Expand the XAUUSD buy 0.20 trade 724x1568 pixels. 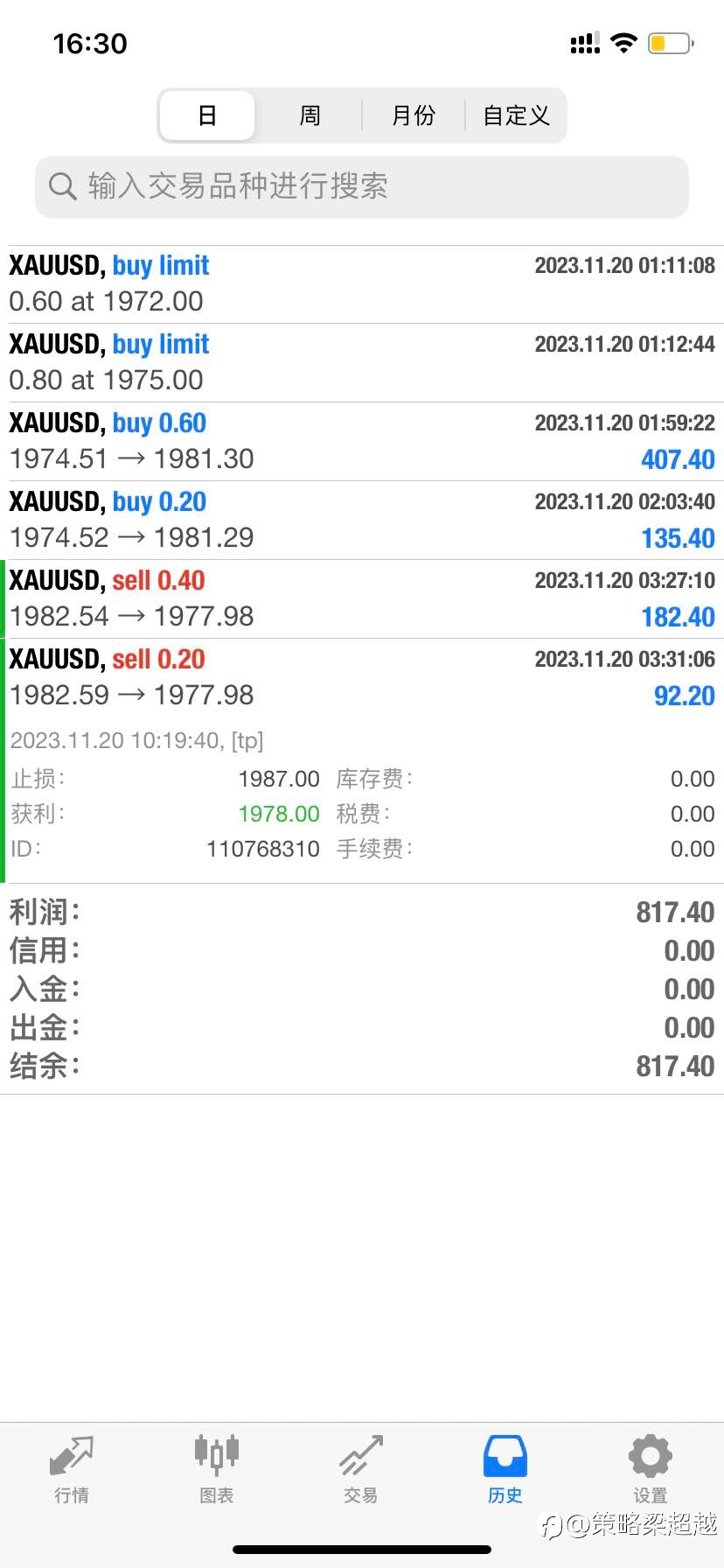[x=362, y=521]
